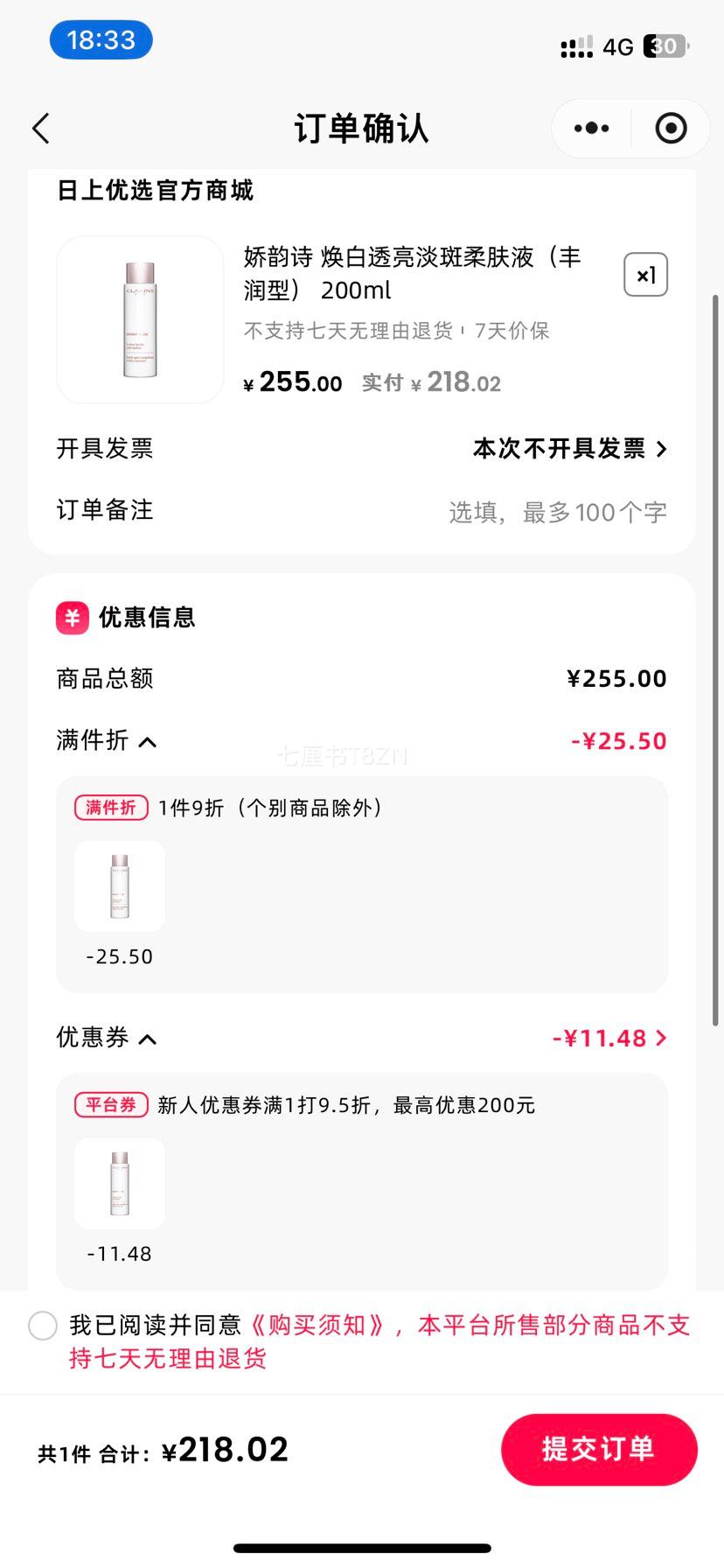Open the mini program more-options menu
724x1568 pixels.
[x=591, y=129]
